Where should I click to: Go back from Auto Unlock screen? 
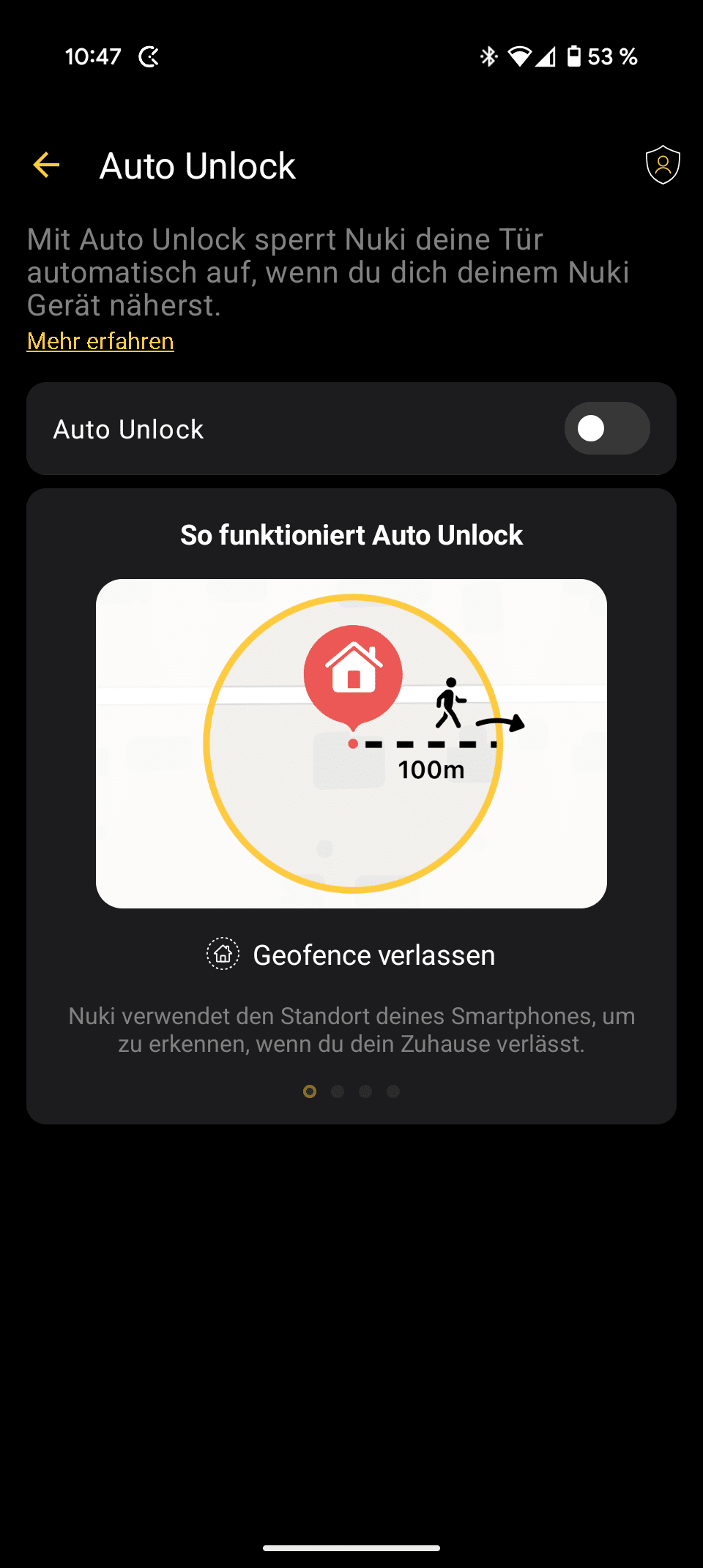pos(46,165)
